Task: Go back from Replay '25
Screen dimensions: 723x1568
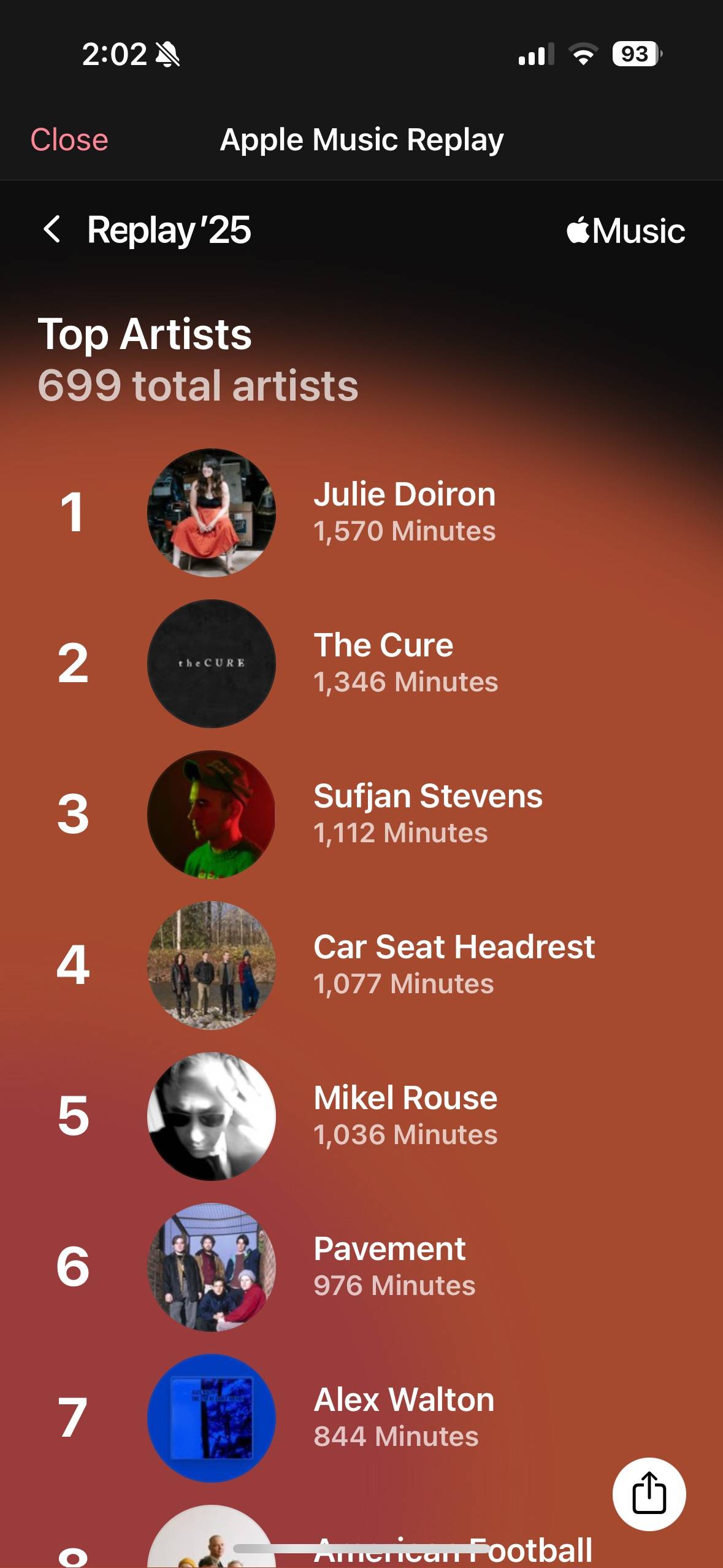Action: pos(52,230)
